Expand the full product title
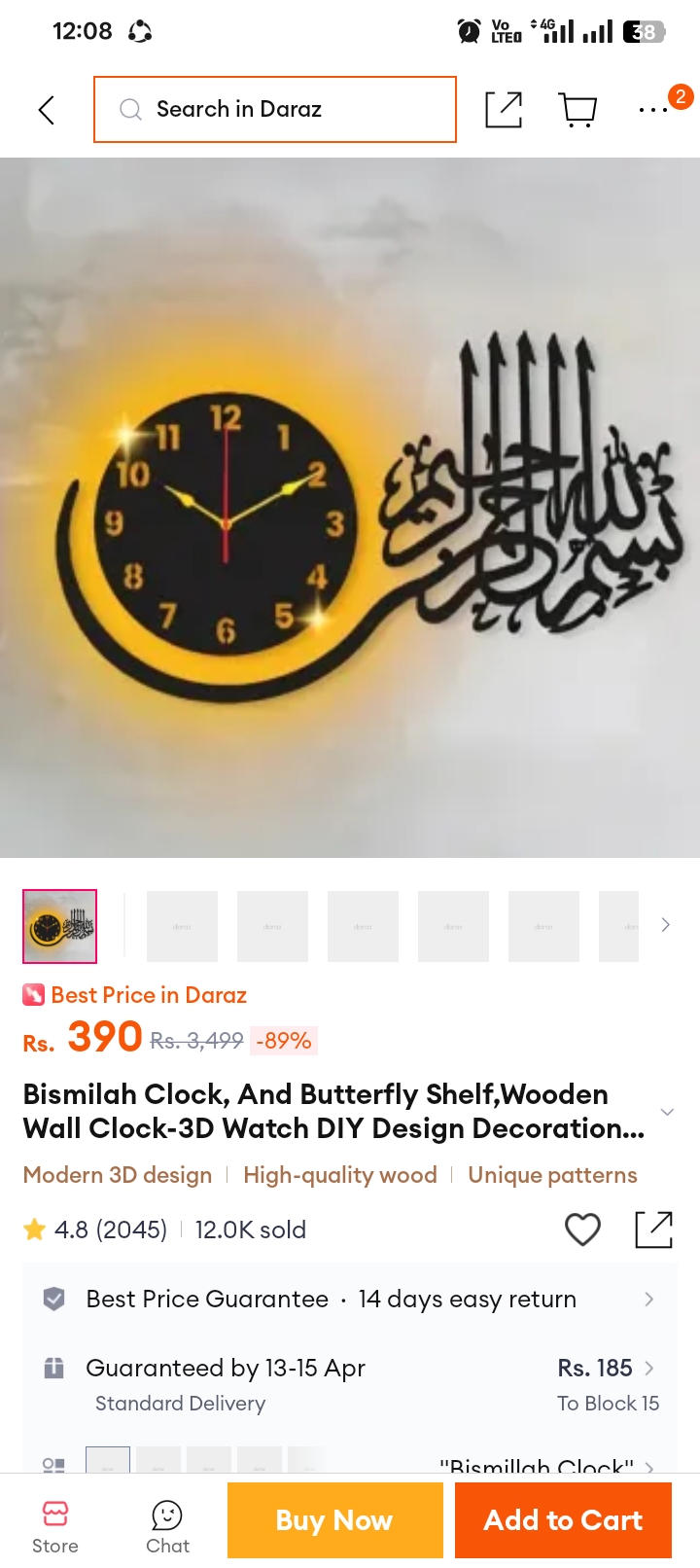700x1568 pixels. pyautogui.click(x=667, y=1112)
